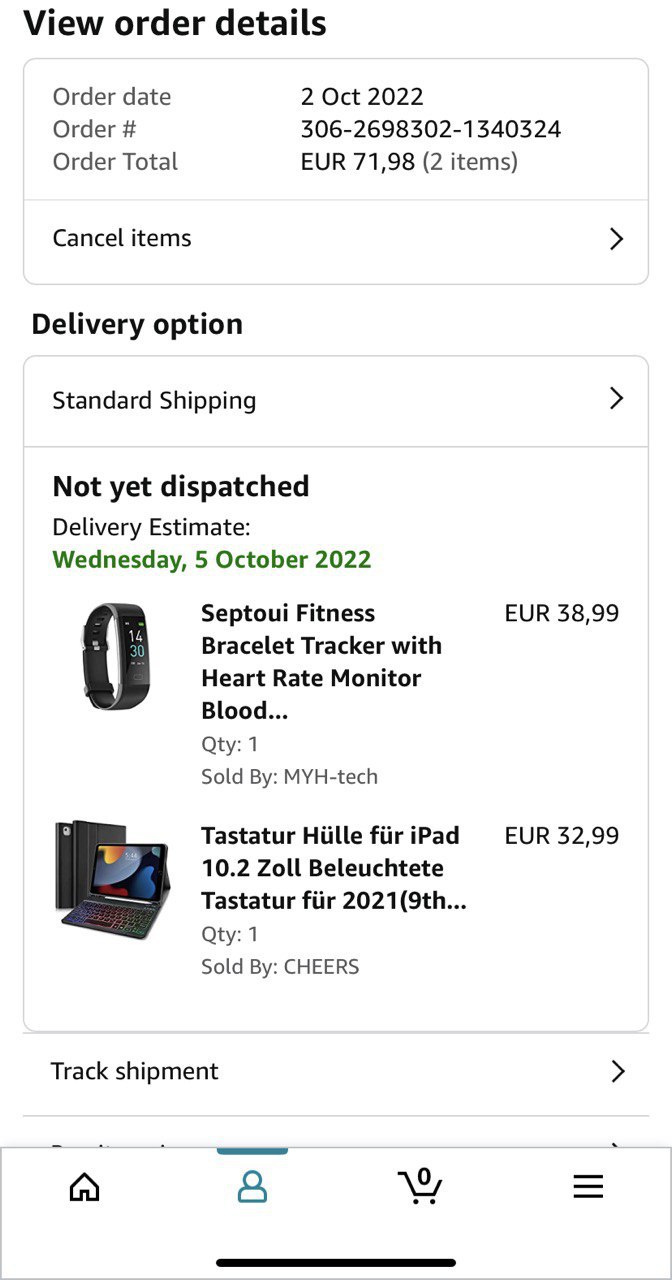672x1280 pixels.
Task: Open Track shipment
Action: point(336,1072)
